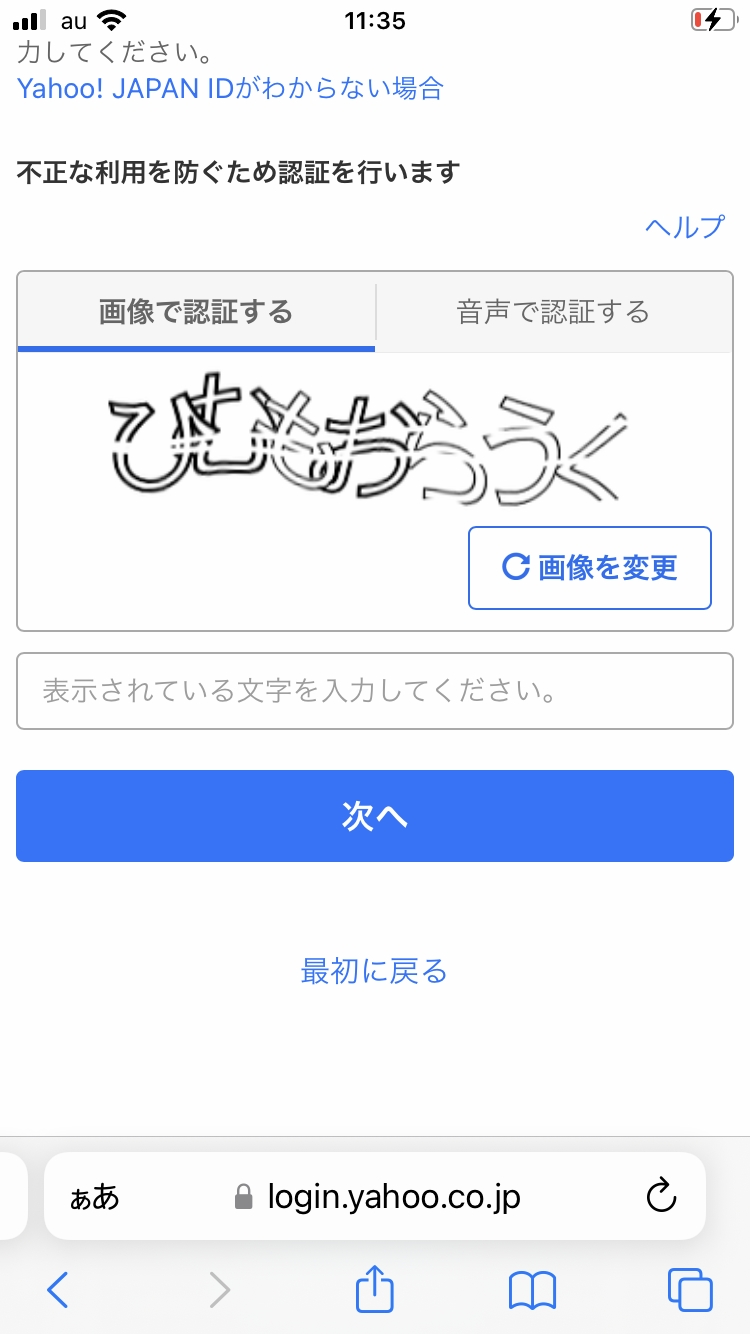
Task: Tap the 次へ button
Action: [375, 816]
